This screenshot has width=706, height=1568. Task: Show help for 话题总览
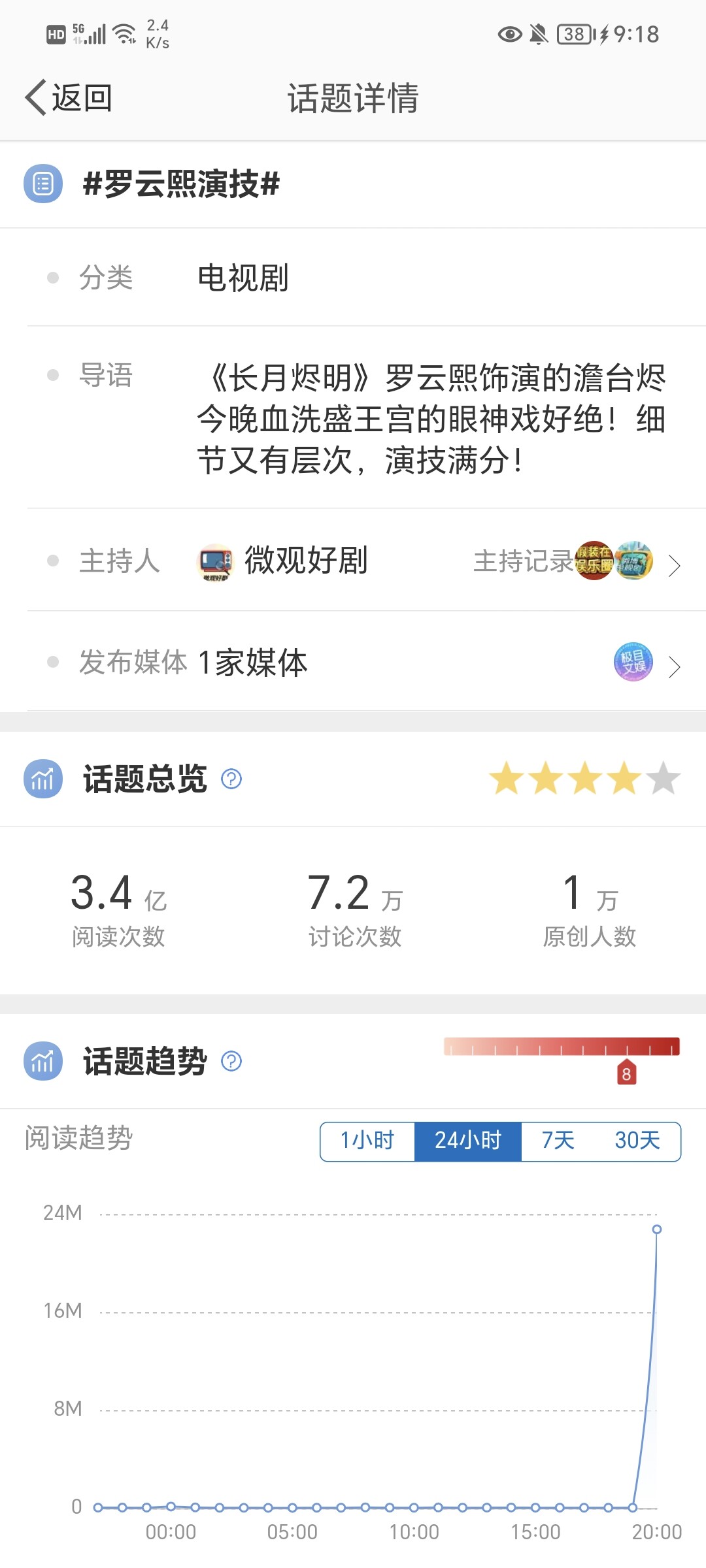point(231,779)
